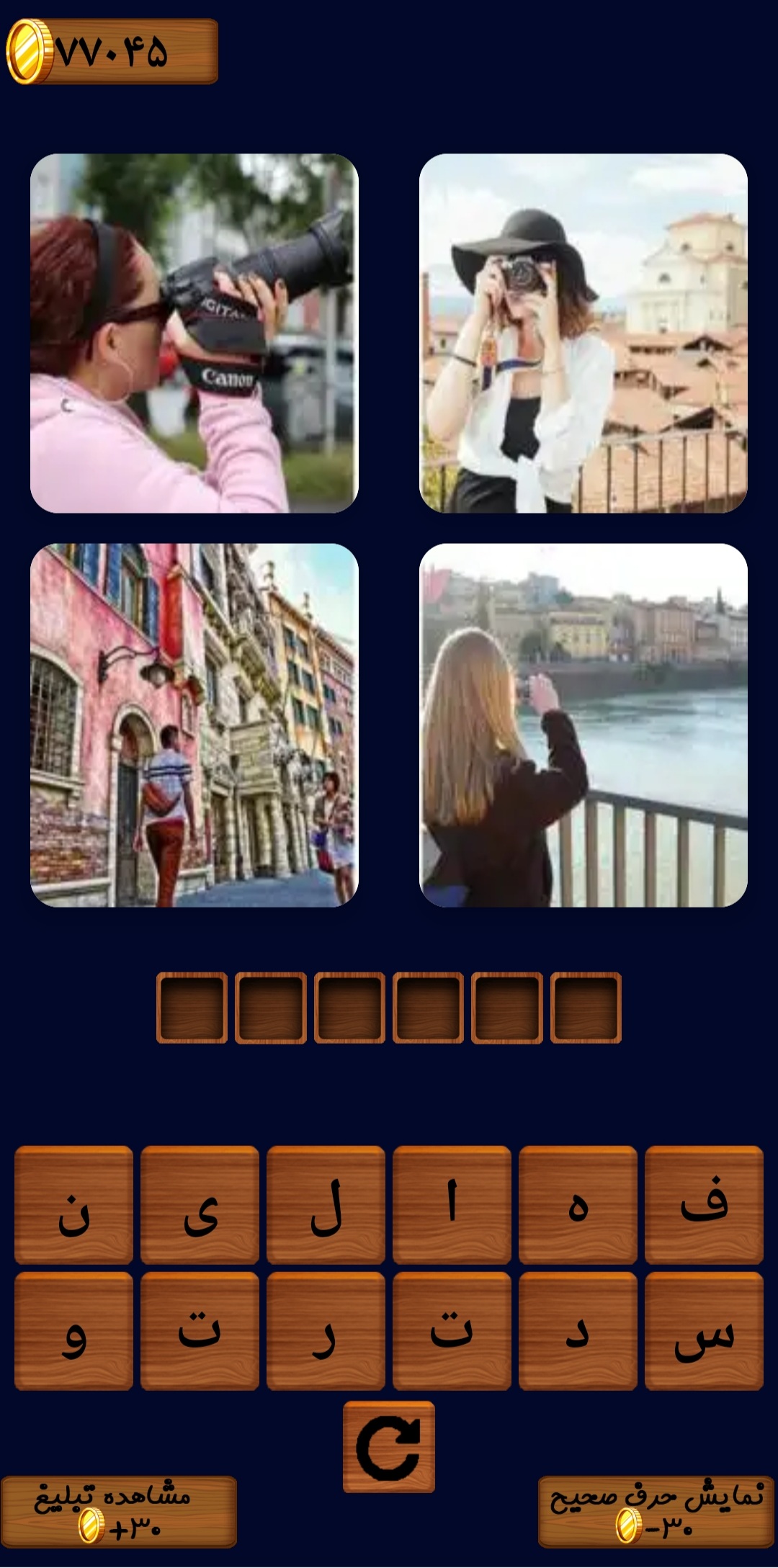This screenshot has height=1568, width=778.
Task: Watch an ad via مشاهده تبلیغ
Action: point(119,1511)
